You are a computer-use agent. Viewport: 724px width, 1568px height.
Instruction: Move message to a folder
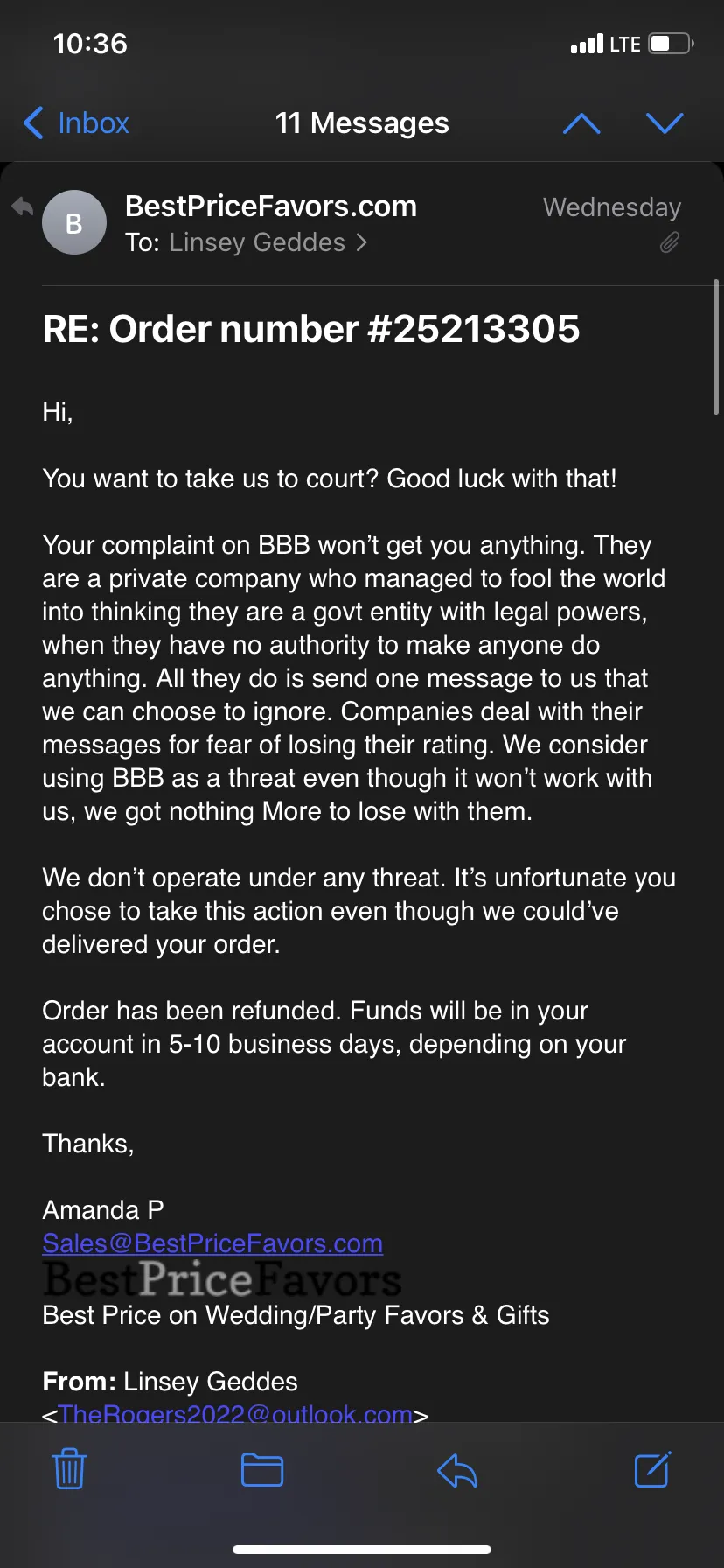click(262, 1470)
